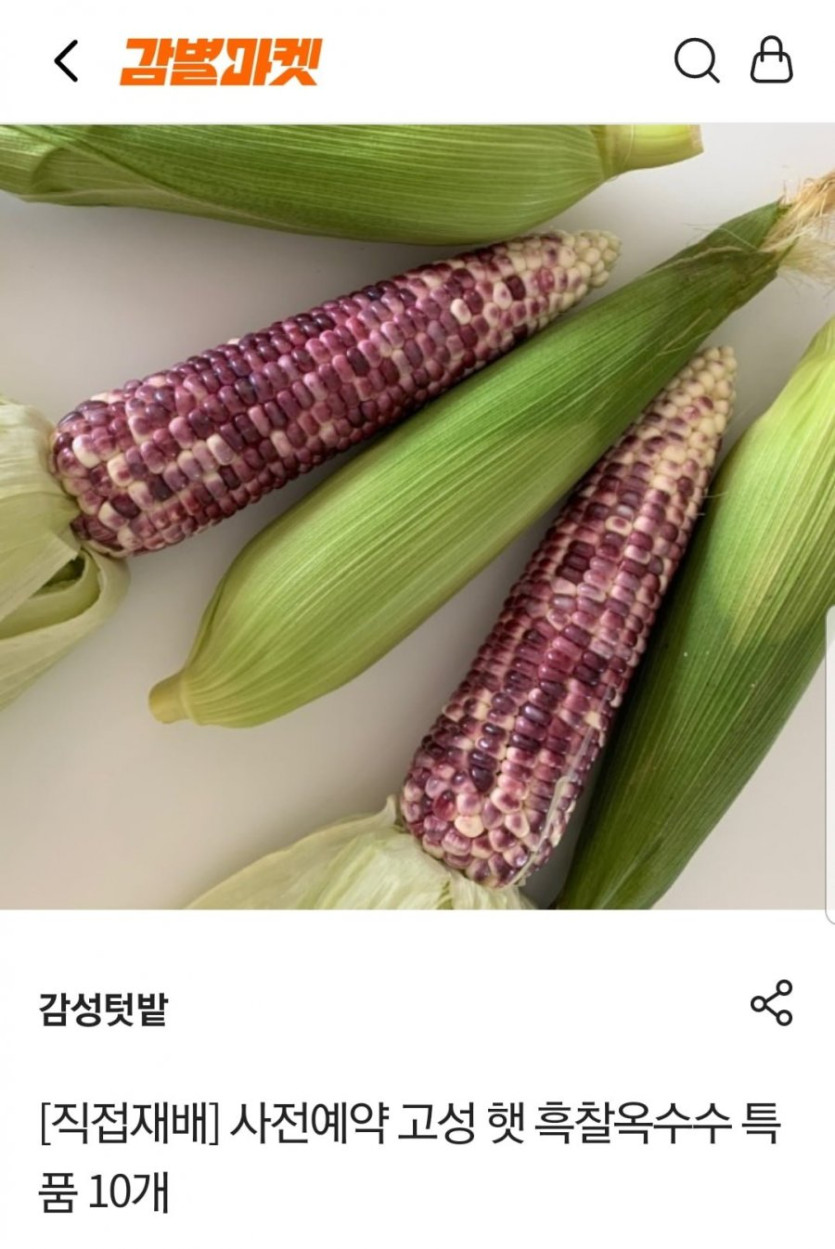Open the search magnifier icon
Screen dimensions: 835x1249
(x=696, y=61)
